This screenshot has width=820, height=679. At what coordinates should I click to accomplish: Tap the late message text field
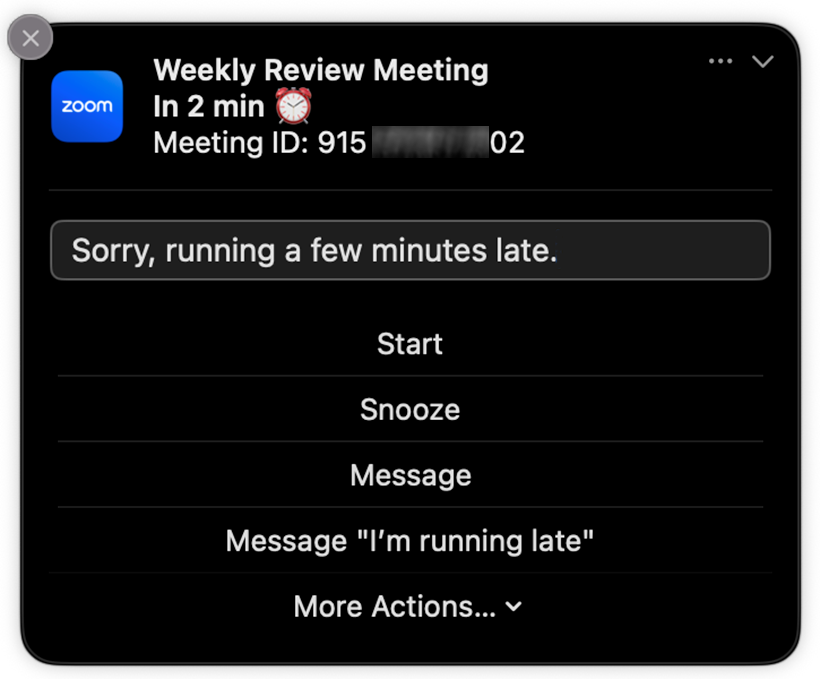(x=410, y=250)
